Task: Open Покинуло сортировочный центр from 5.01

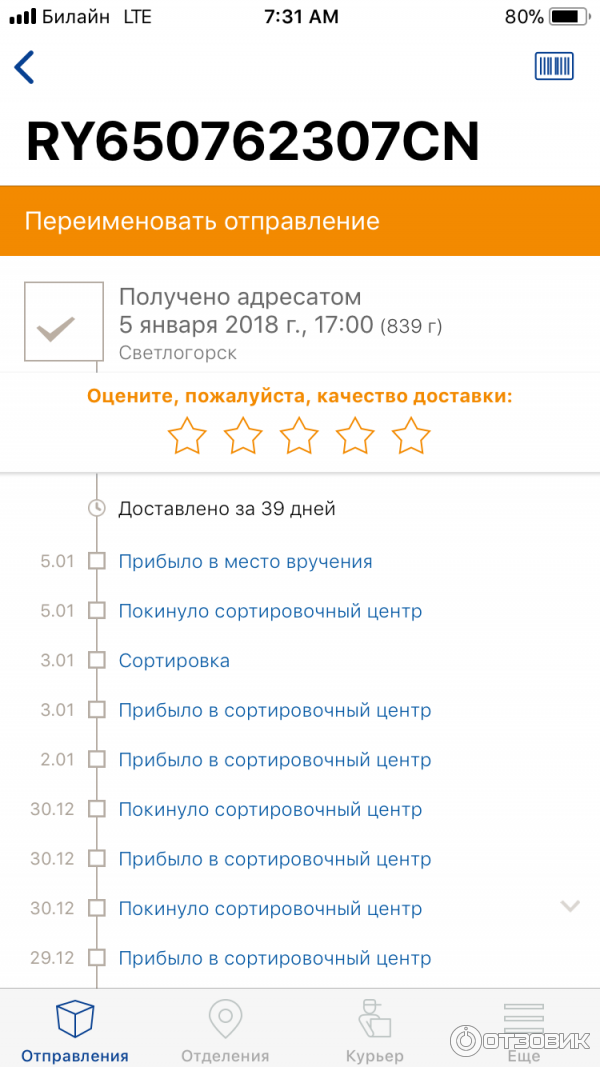Action: pyautogui.click(x=270, y=611)
